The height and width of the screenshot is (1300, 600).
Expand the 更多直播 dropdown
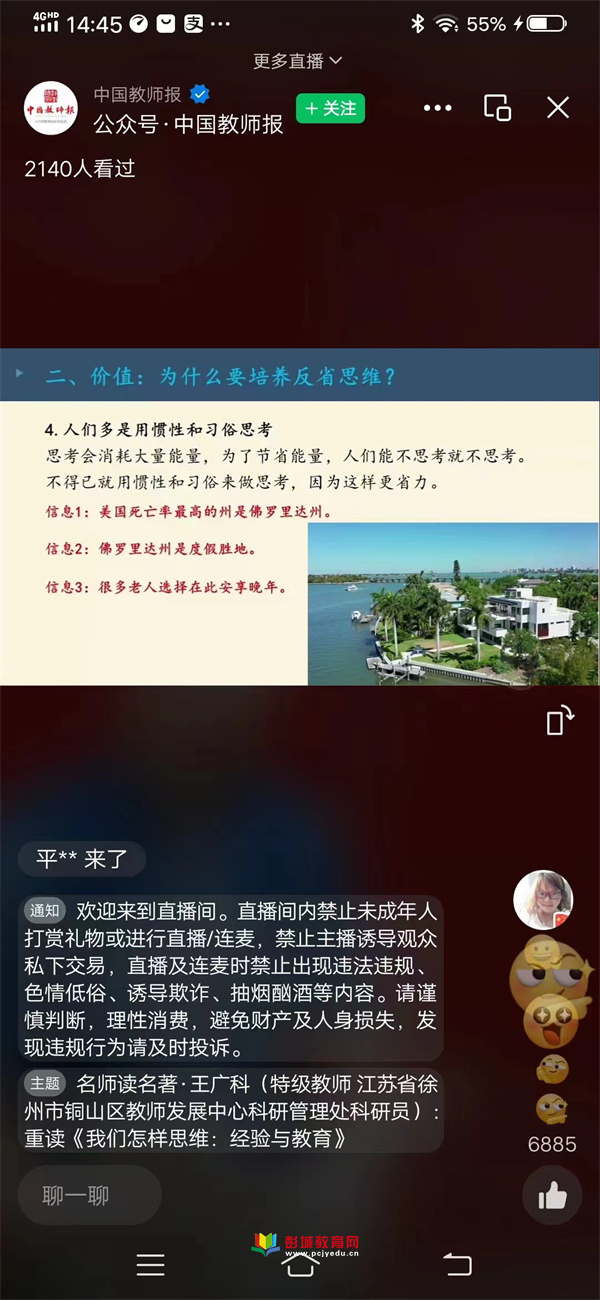(297, 61)
